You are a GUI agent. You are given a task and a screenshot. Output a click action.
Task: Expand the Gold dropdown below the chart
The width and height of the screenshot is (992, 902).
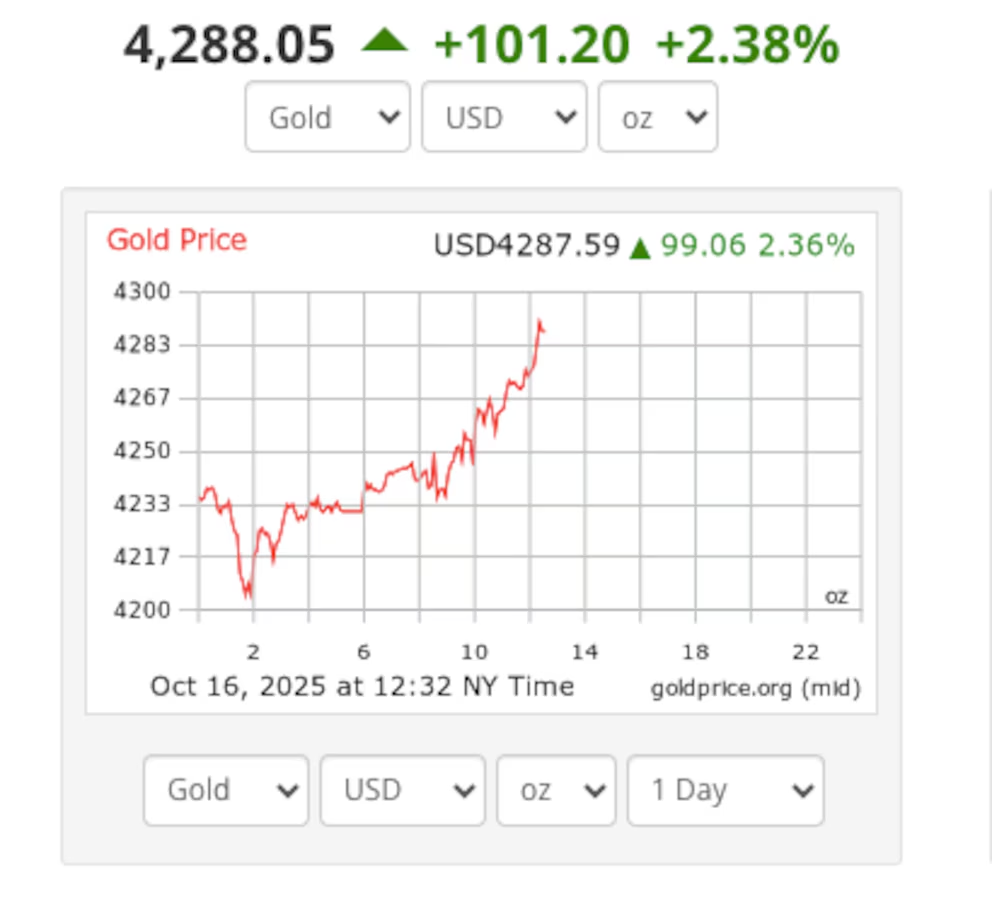[x=226, y=790]
